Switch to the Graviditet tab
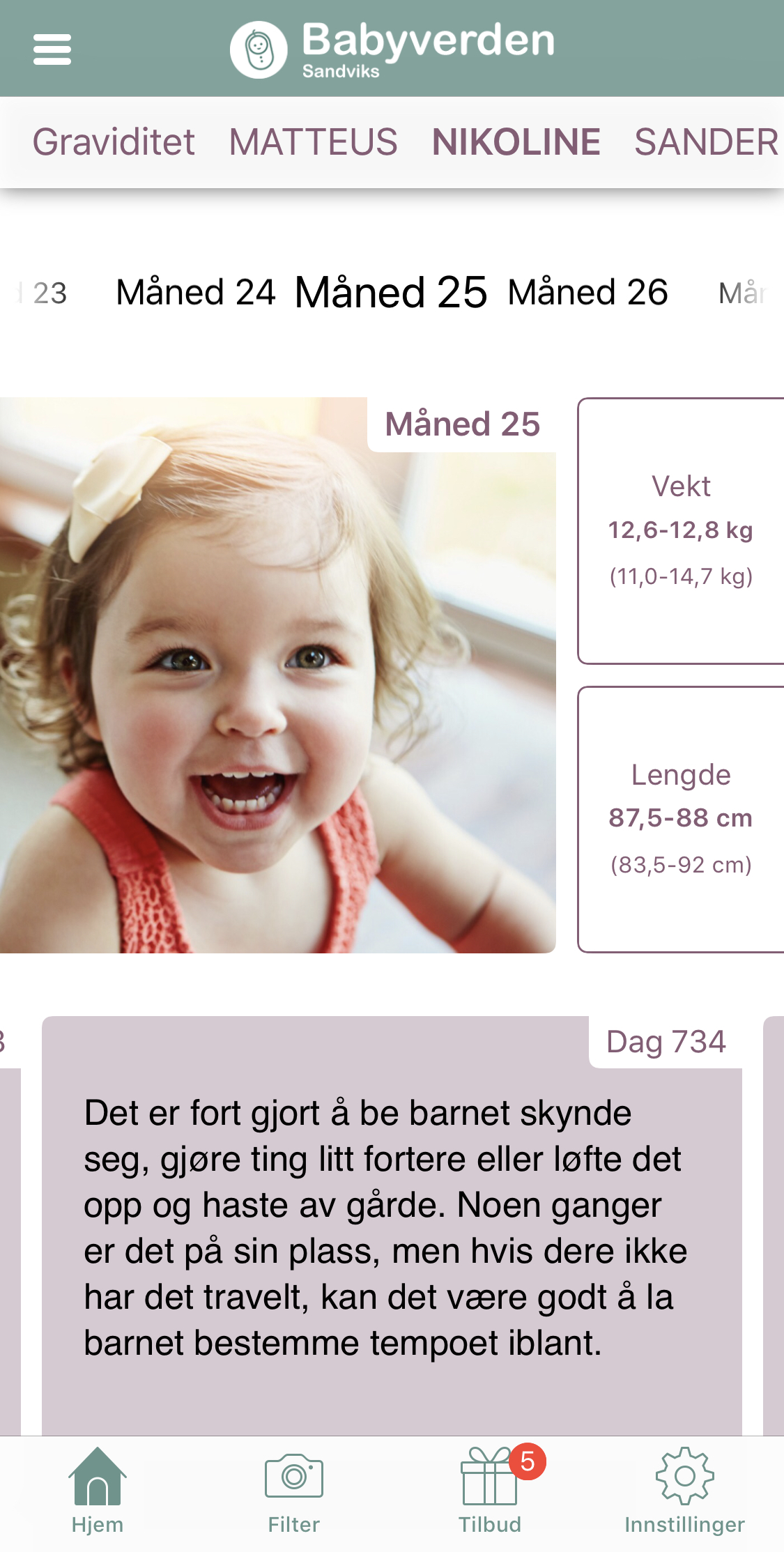This screenshot has width=784, height=1552. pyautogui.click(x=114, y=142)
